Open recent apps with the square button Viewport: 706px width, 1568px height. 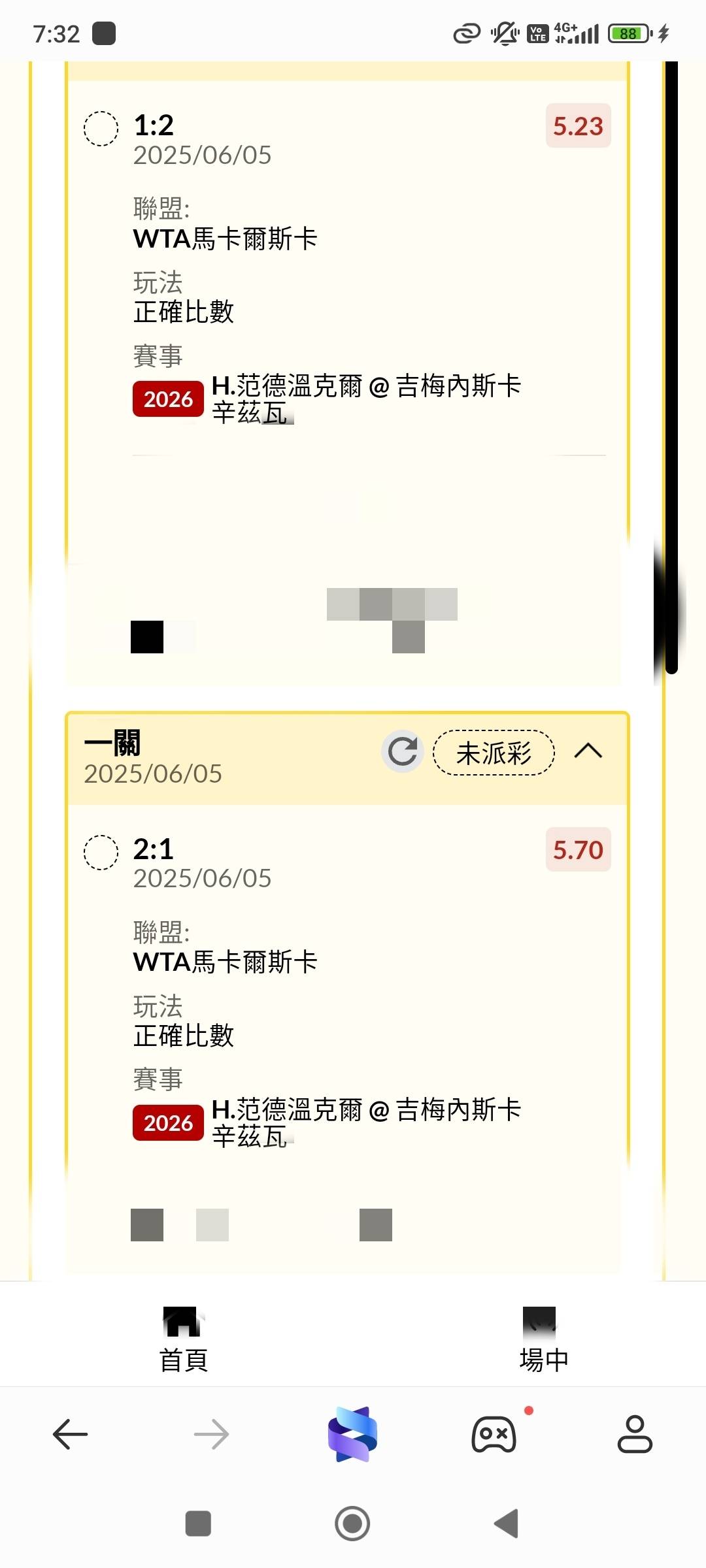click(x=198, y=1524)
